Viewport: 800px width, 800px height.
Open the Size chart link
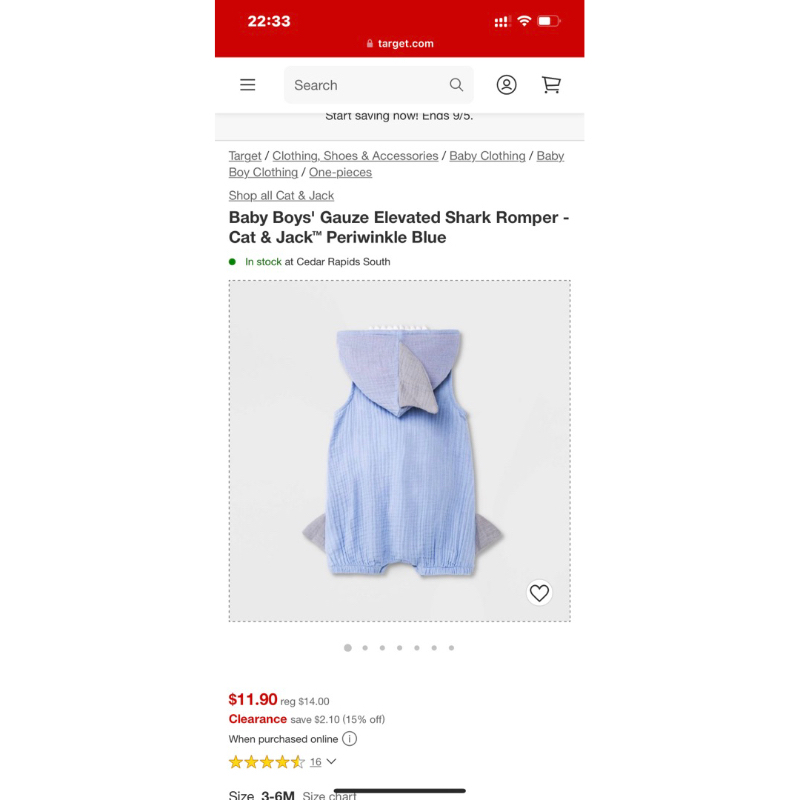tap(329, 795)
